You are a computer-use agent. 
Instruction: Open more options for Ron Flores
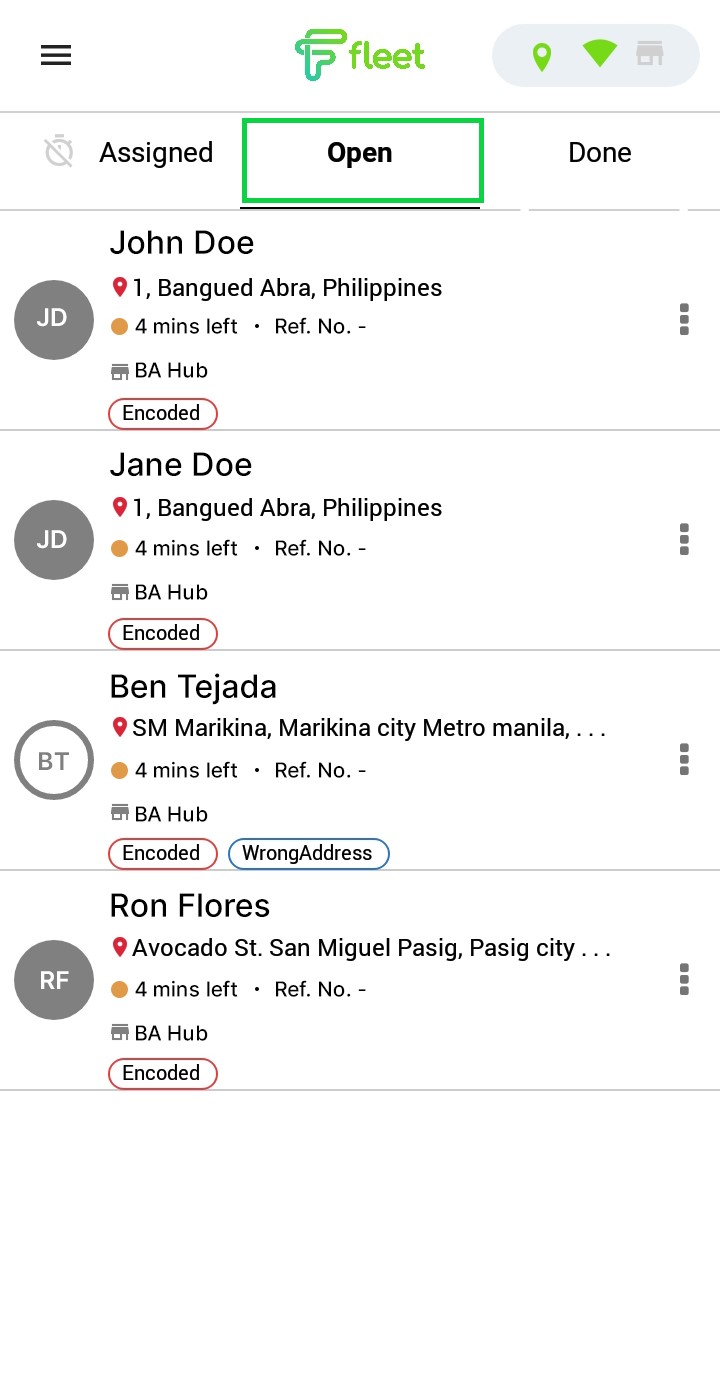pos(684,979)
